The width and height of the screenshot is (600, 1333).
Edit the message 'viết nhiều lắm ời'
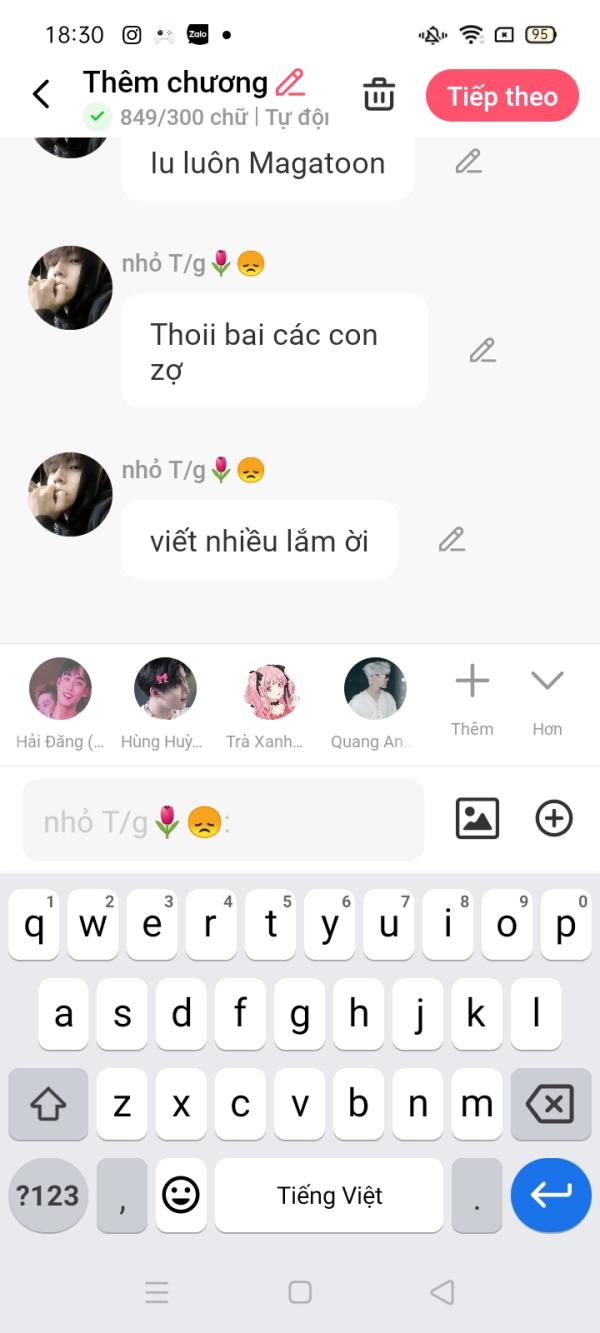tap(452, 540)
